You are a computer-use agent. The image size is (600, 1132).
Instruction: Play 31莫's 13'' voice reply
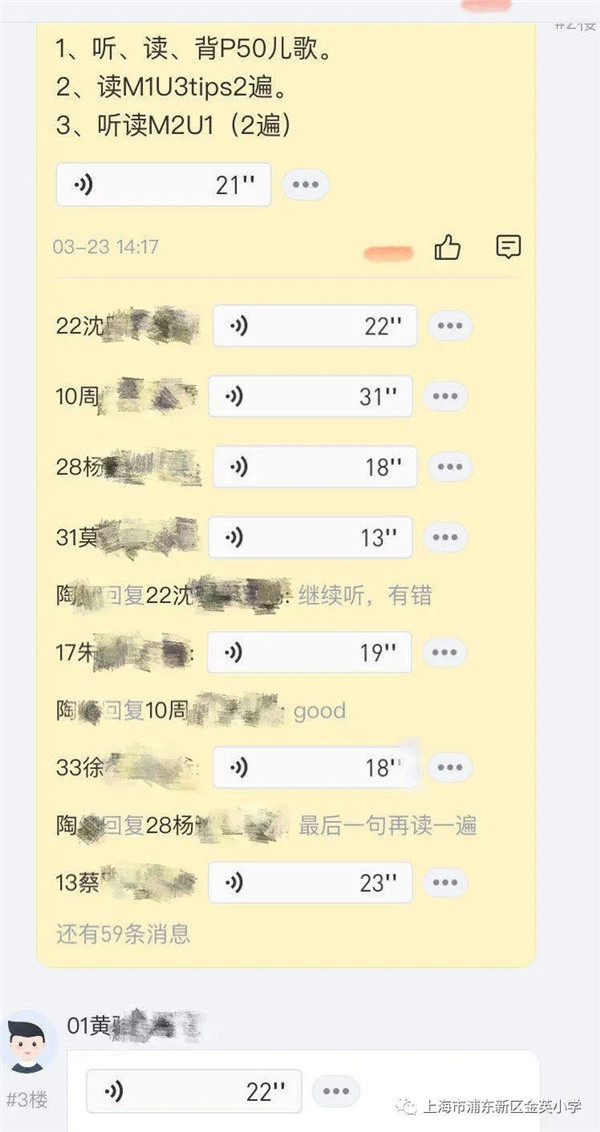click(310, 537)
